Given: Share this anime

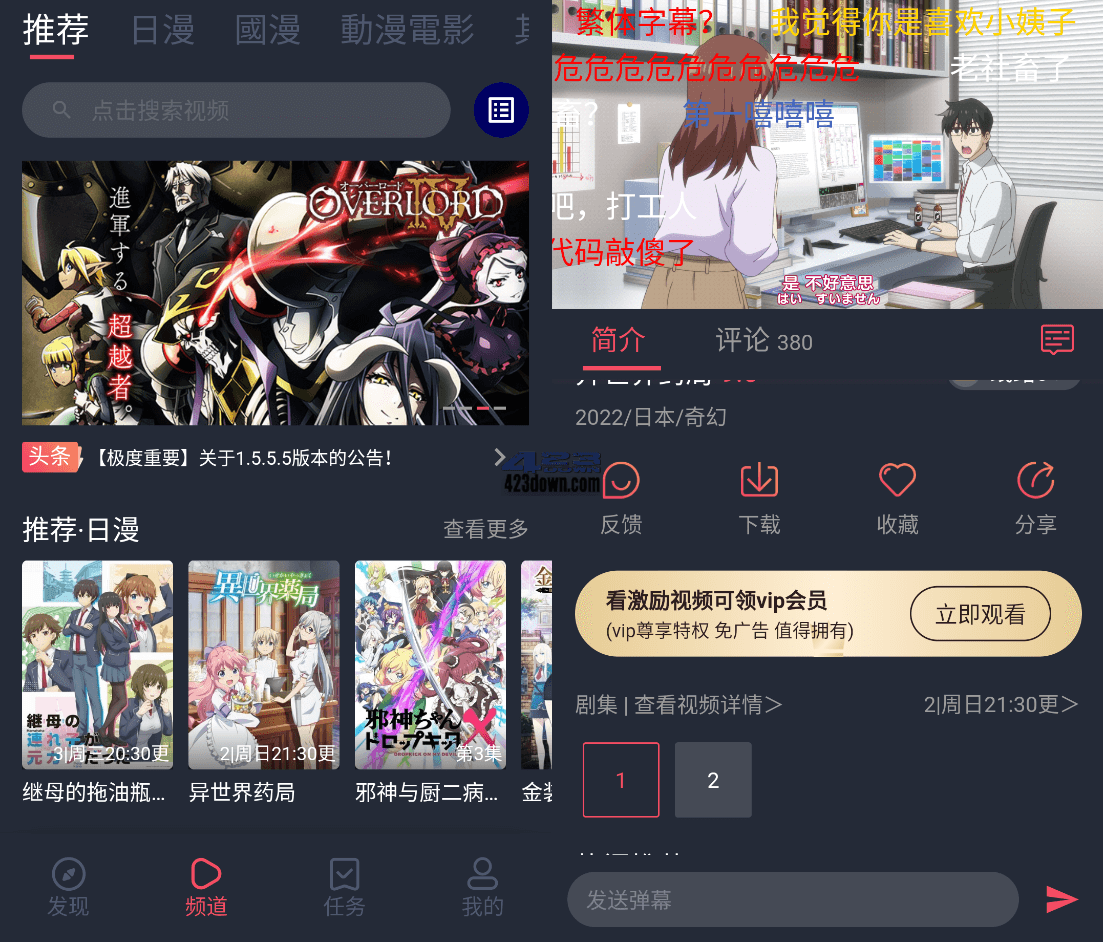Looking at the screenshot, I should coord(1035,498).
